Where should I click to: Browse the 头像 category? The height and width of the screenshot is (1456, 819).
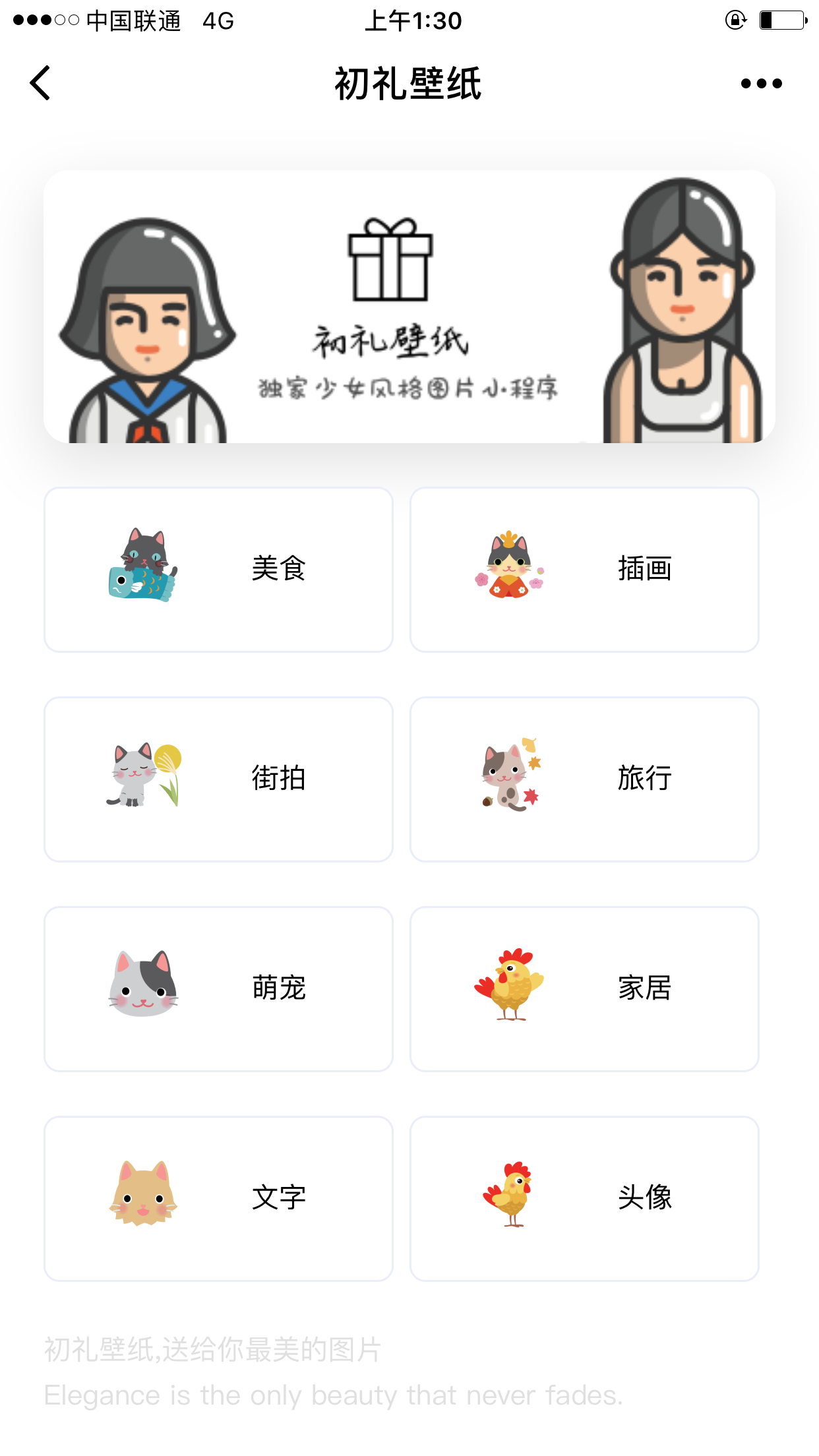tap(584, 1198)
